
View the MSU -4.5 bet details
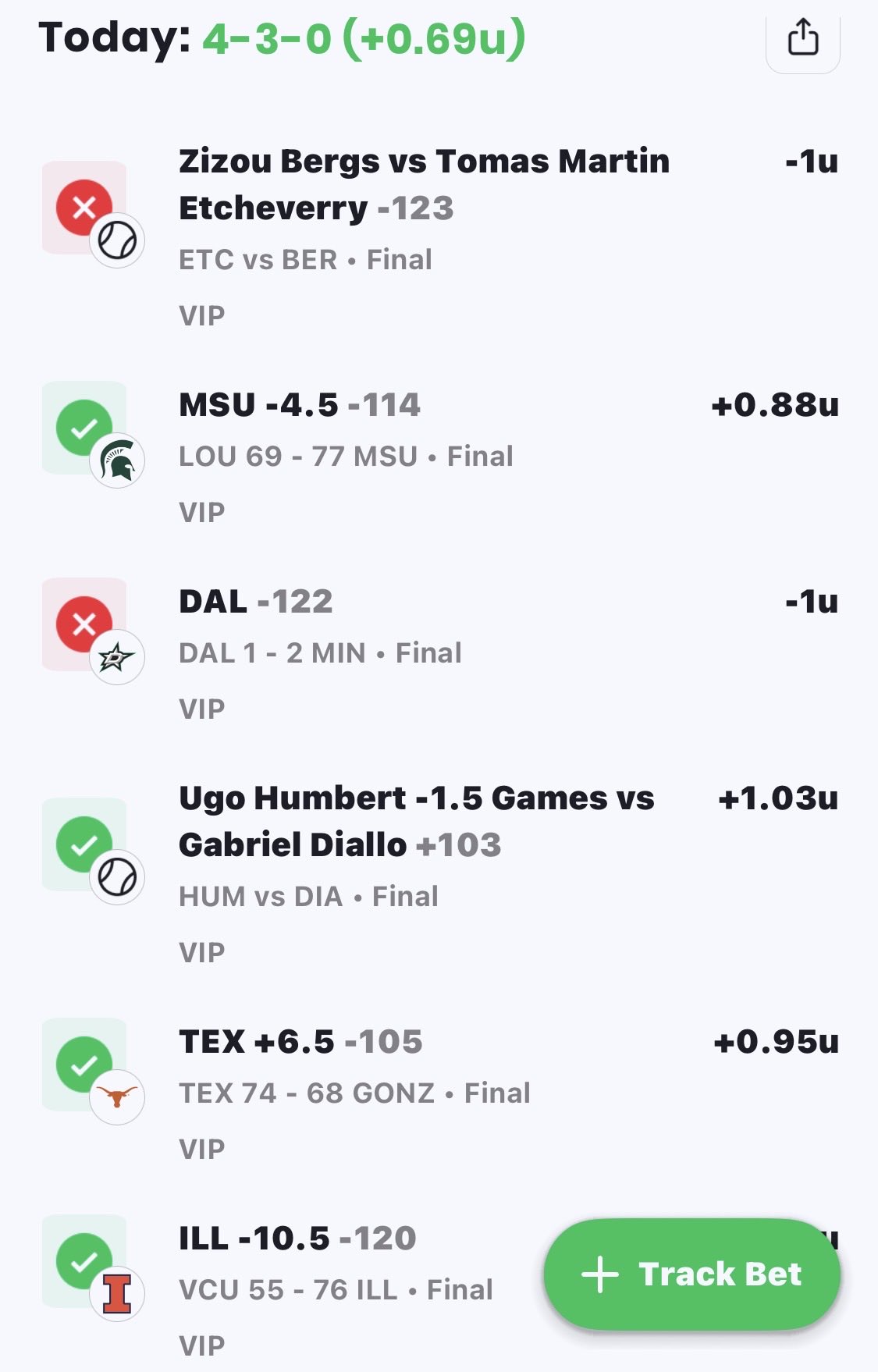(300, 405)
